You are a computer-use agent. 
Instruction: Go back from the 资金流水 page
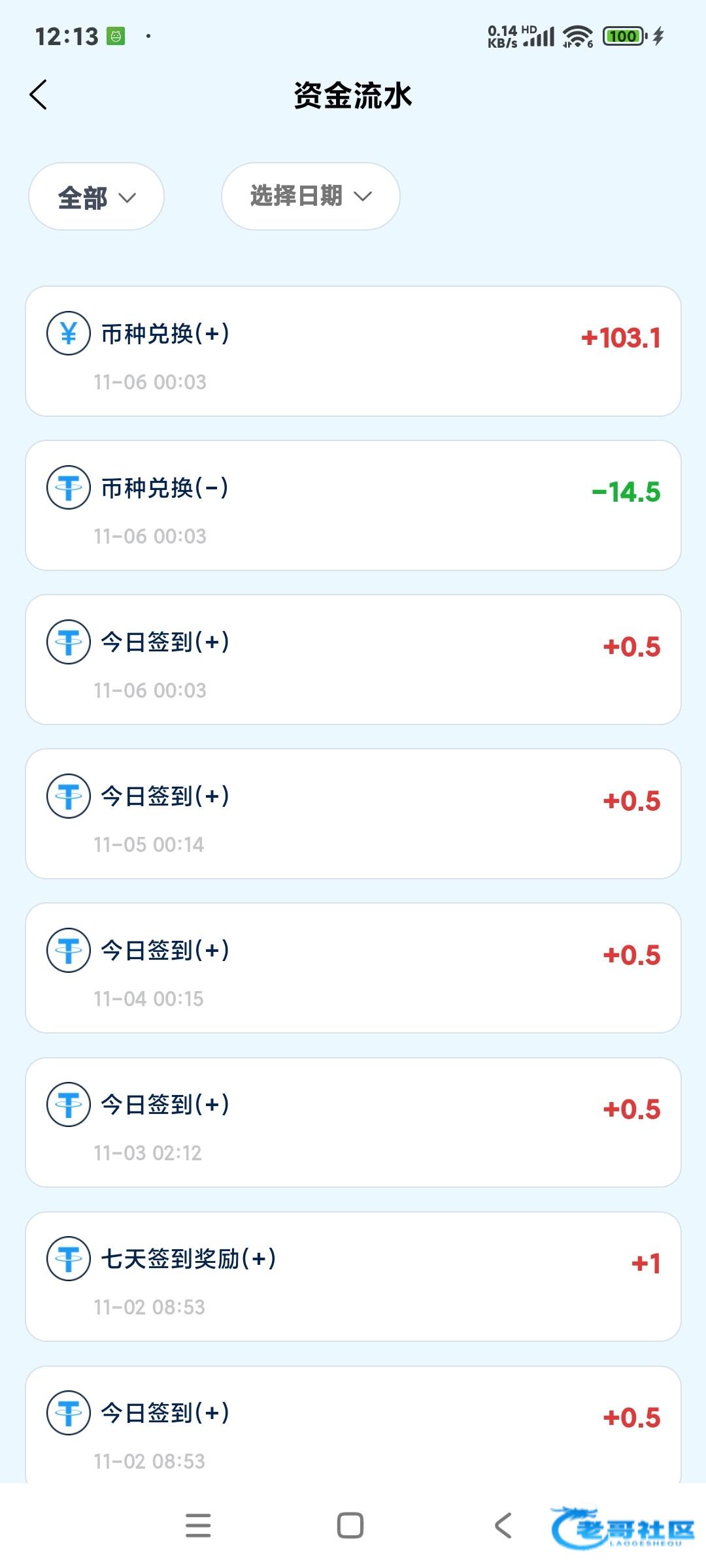point(39,95)
